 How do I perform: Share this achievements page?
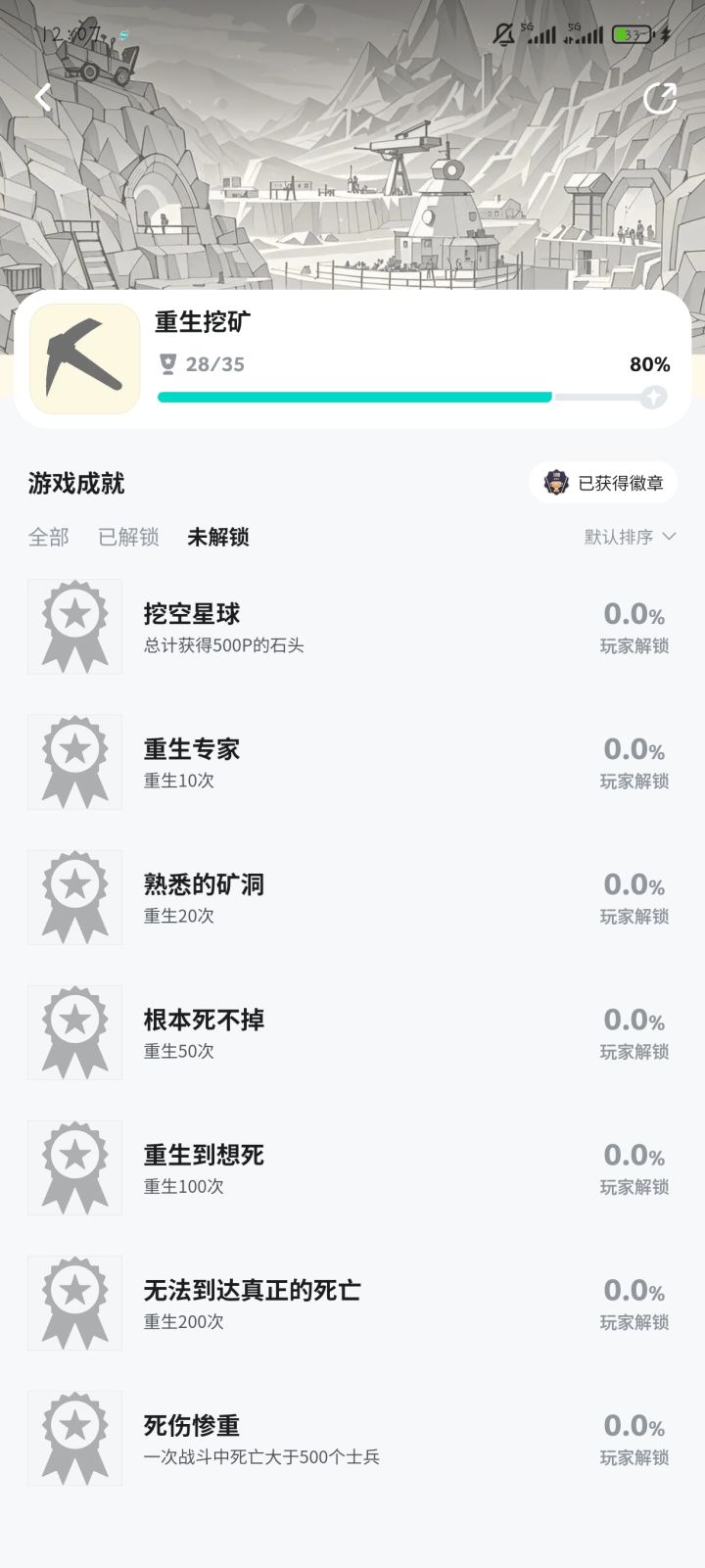pyautogui.click(x=660, y=98)
